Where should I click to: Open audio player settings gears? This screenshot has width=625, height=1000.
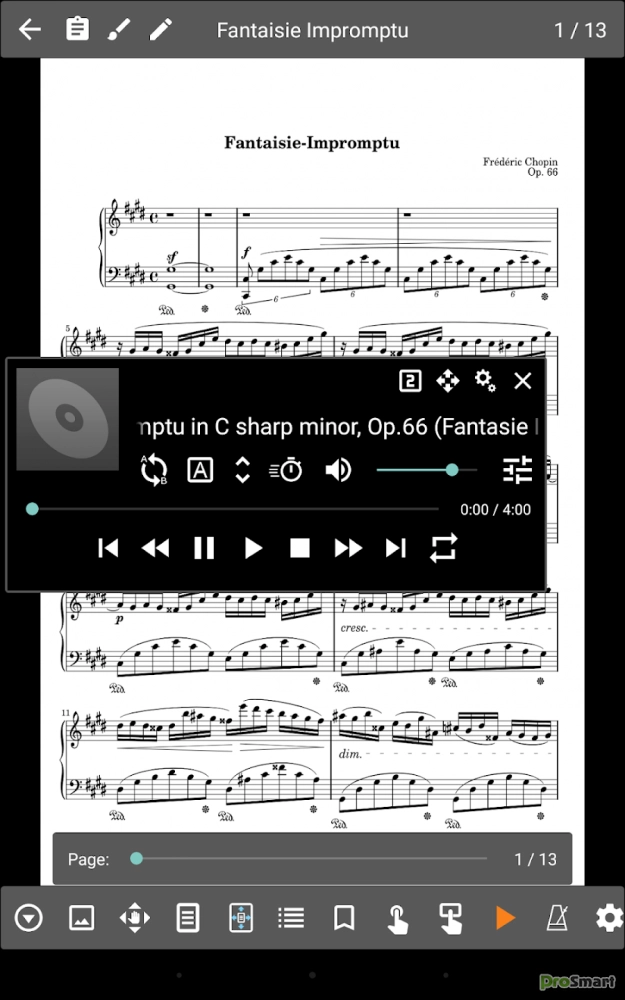485,380
